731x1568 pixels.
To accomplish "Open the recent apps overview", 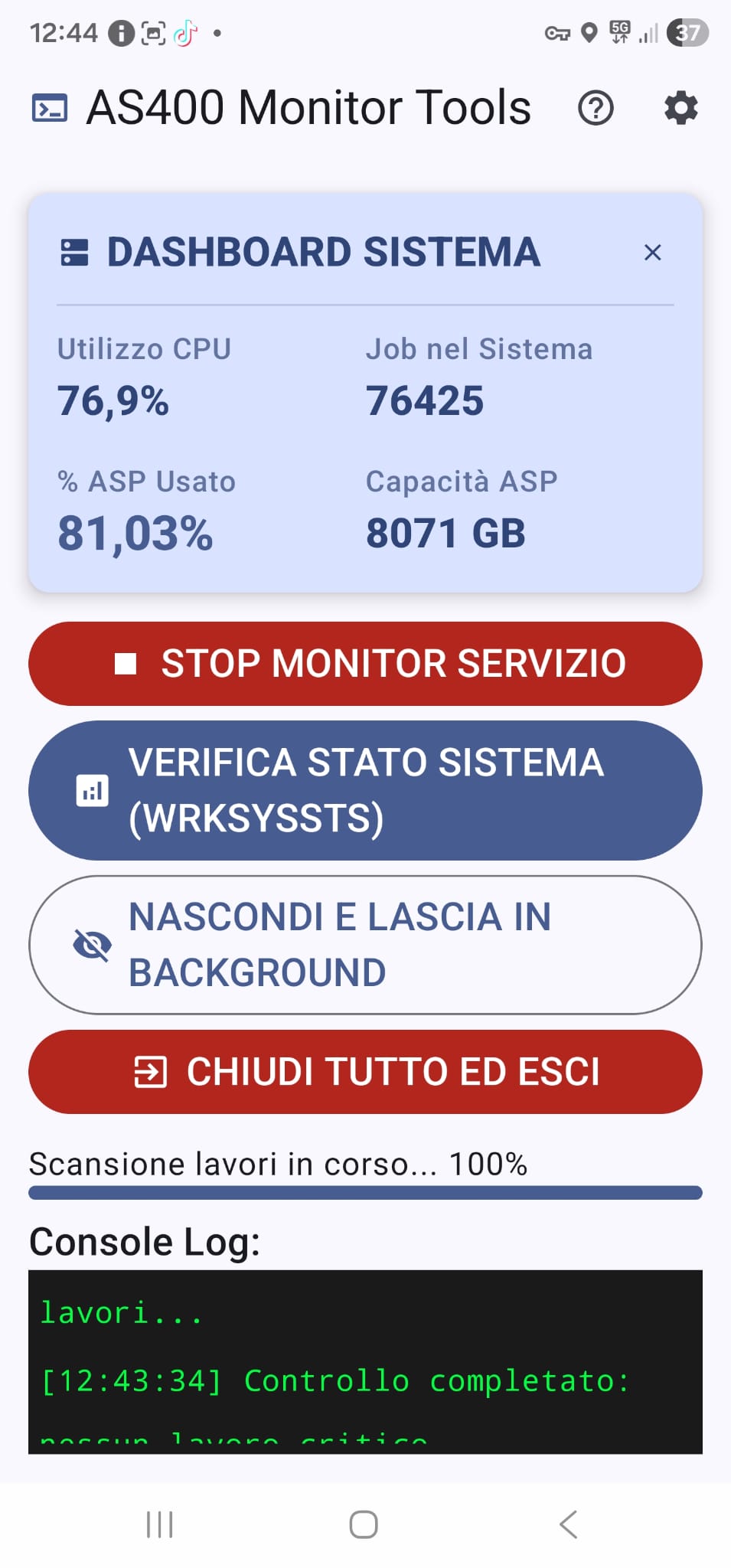I will point(160,1524).
